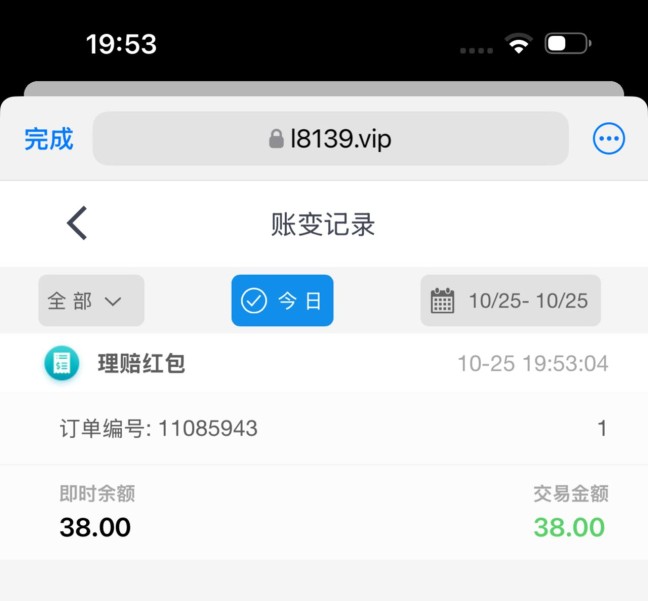Select the 今日 filter button

282,301
